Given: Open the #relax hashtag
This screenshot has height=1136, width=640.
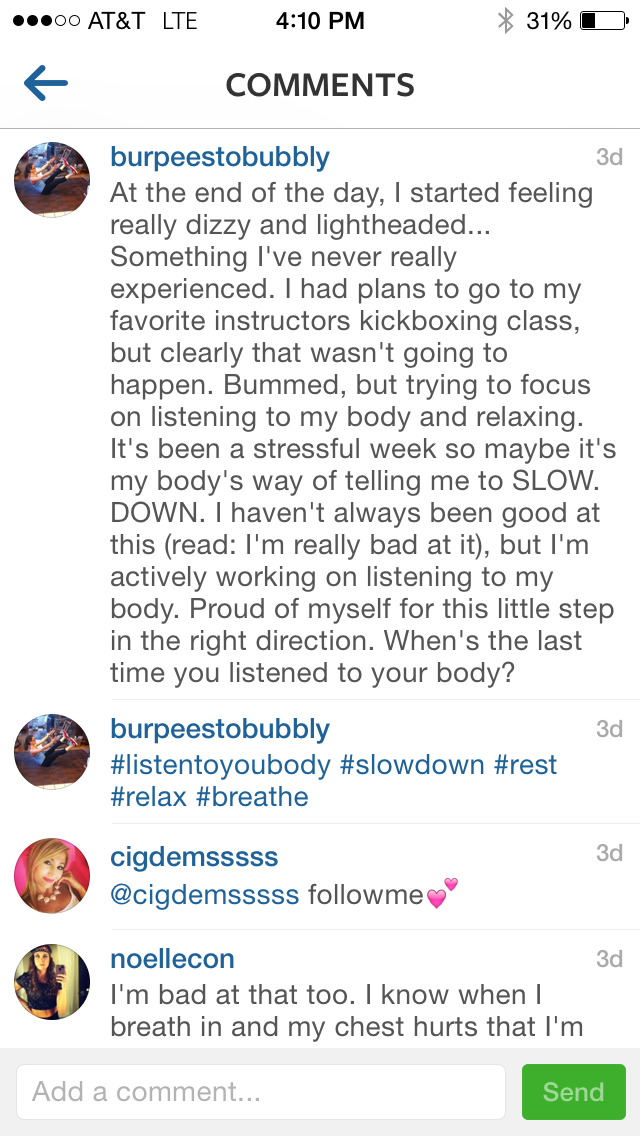Looking at the screenshot, I should pos(149,797).
